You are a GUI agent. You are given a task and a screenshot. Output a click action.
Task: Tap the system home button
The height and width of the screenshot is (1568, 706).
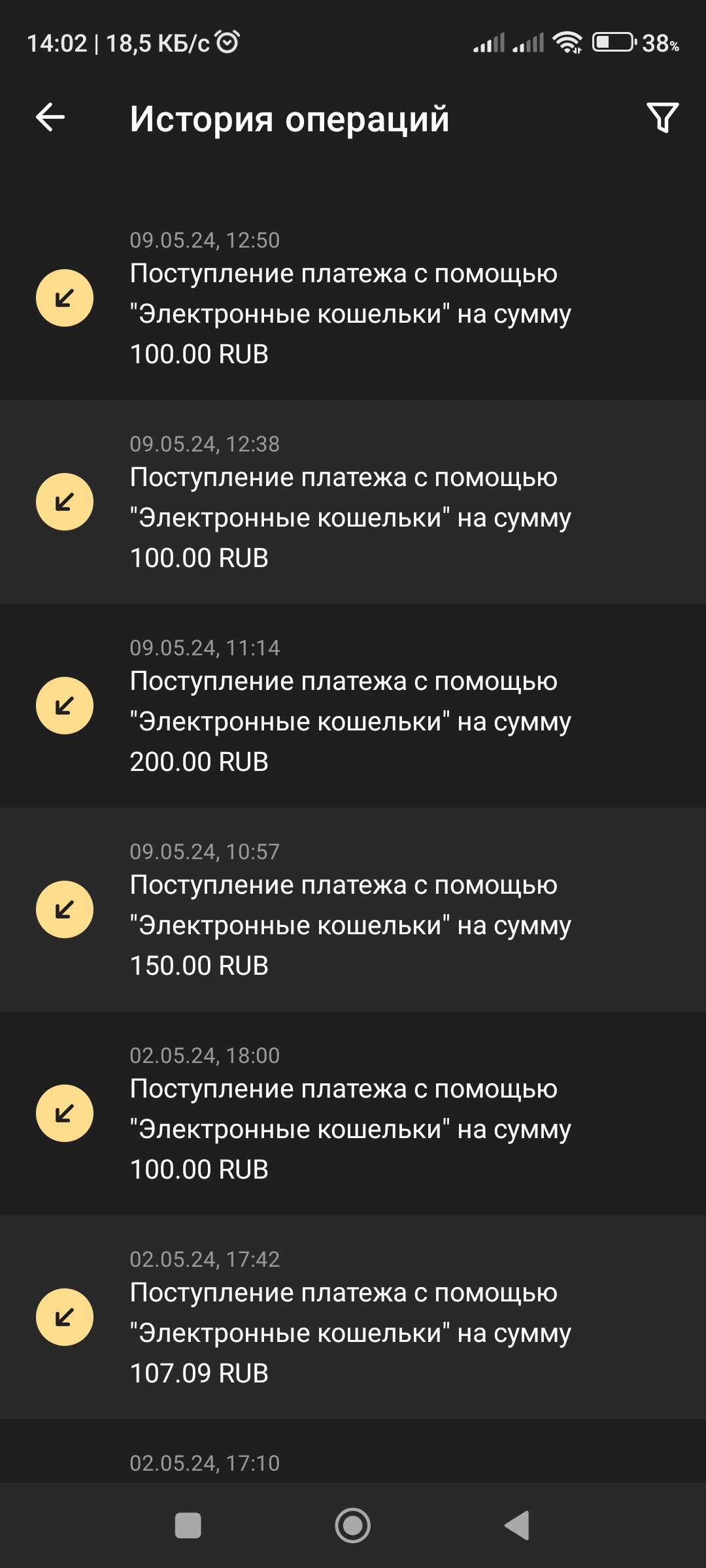point(353,1526)
